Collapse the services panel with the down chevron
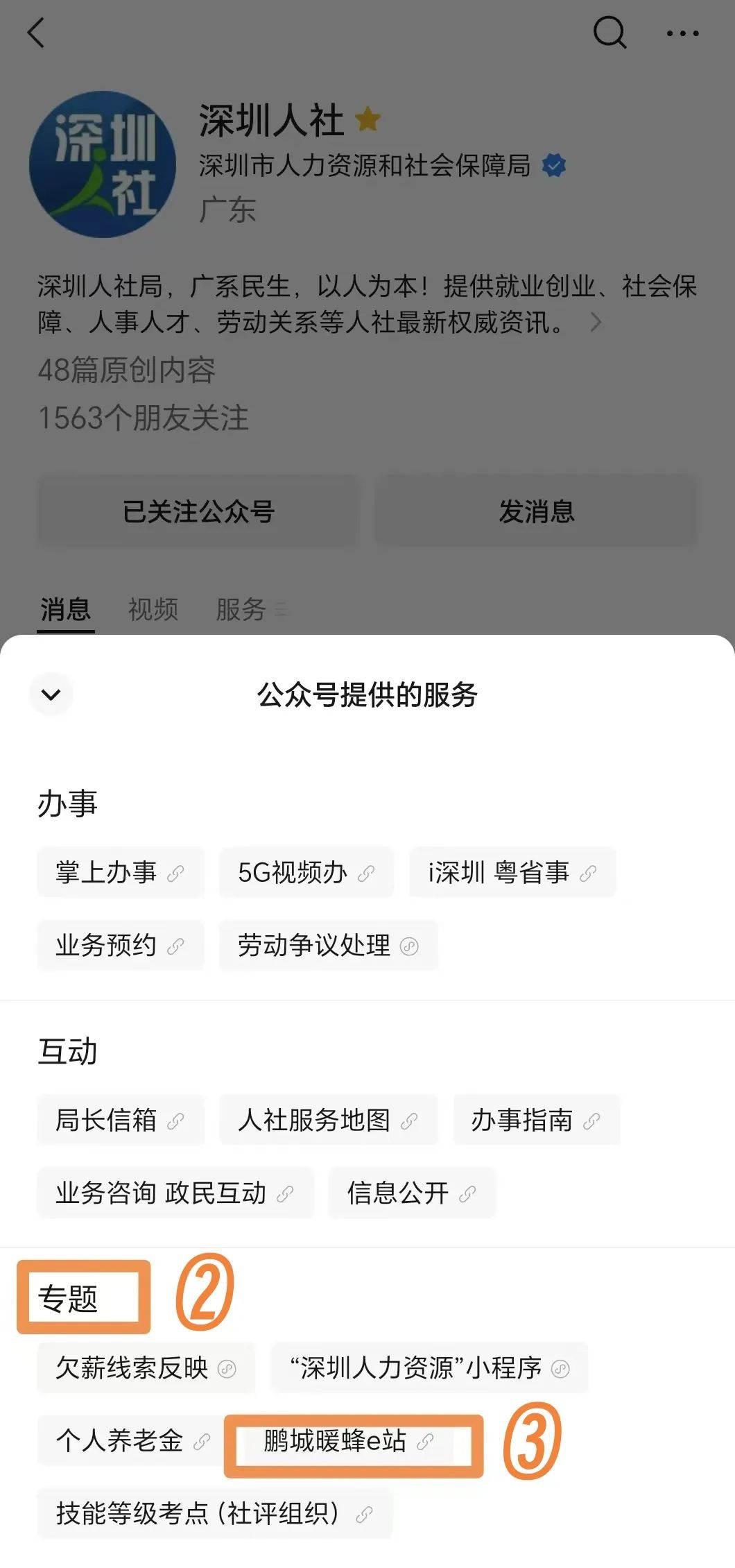This screenshot has width=735, height=1568. click(x=51, y=694)
